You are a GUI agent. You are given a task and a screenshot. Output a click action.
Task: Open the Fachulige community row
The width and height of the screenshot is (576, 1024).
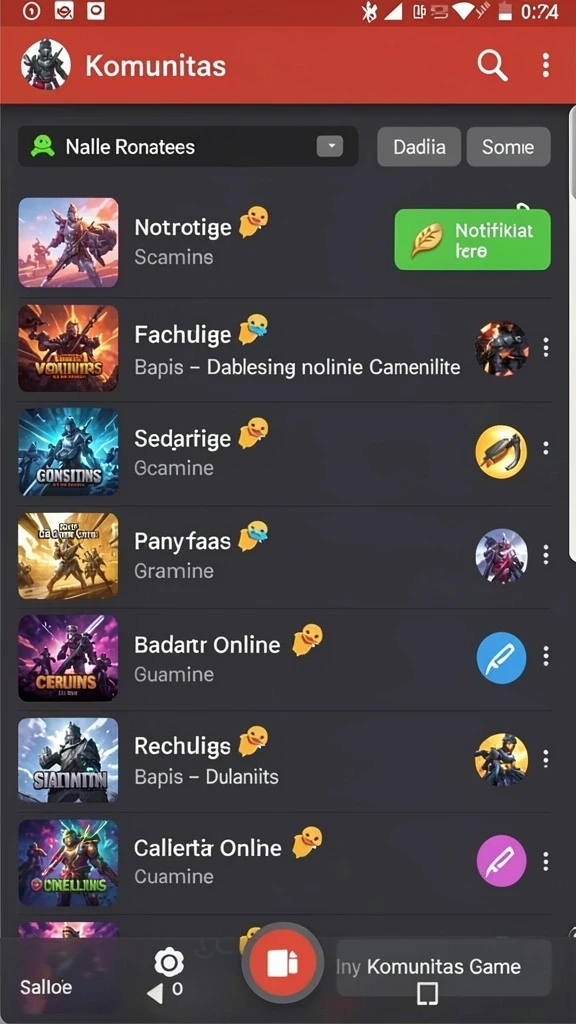click(284, 348)
